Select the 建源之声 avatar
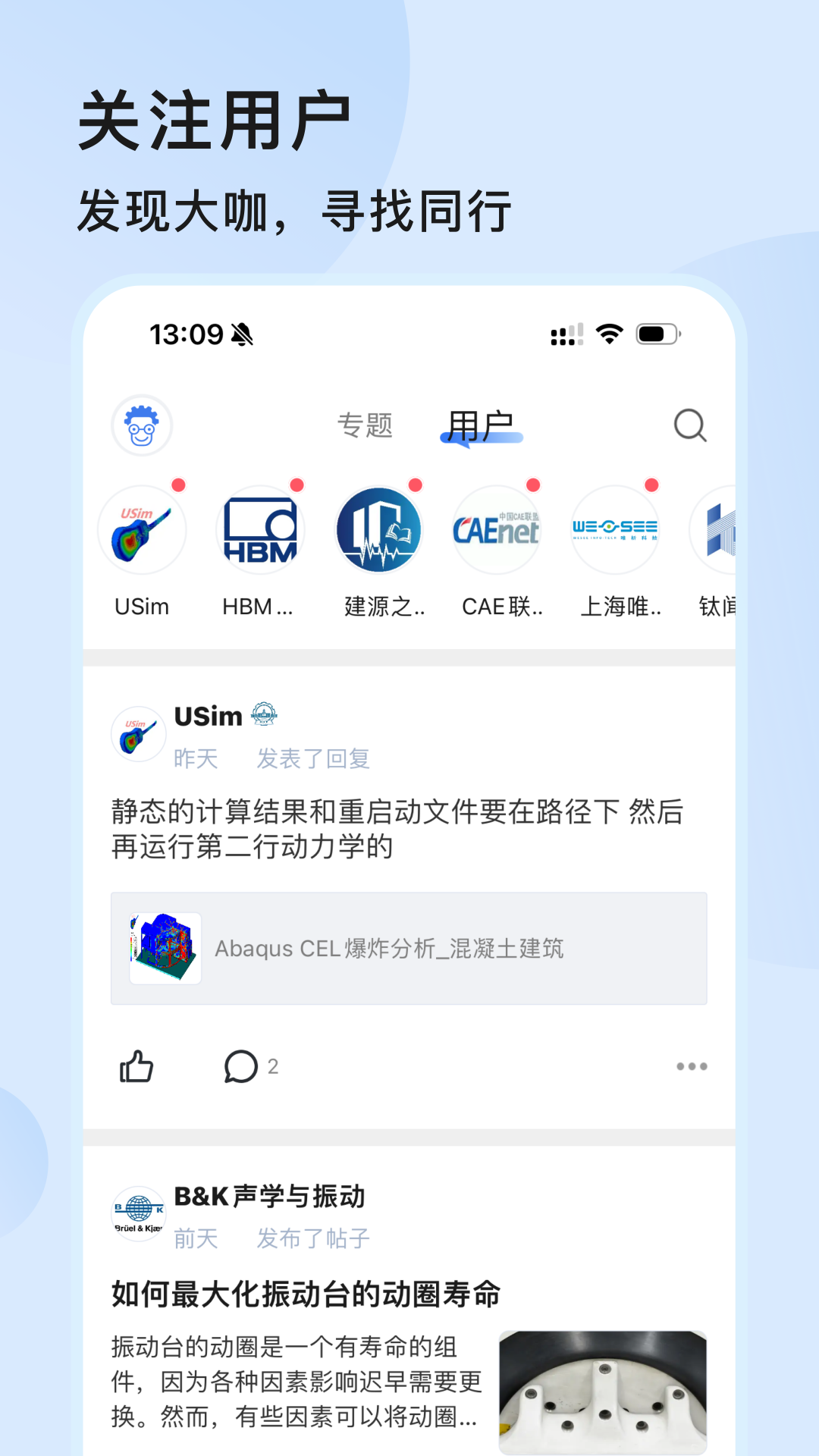The image size is (819, 1456). (378, 529)
